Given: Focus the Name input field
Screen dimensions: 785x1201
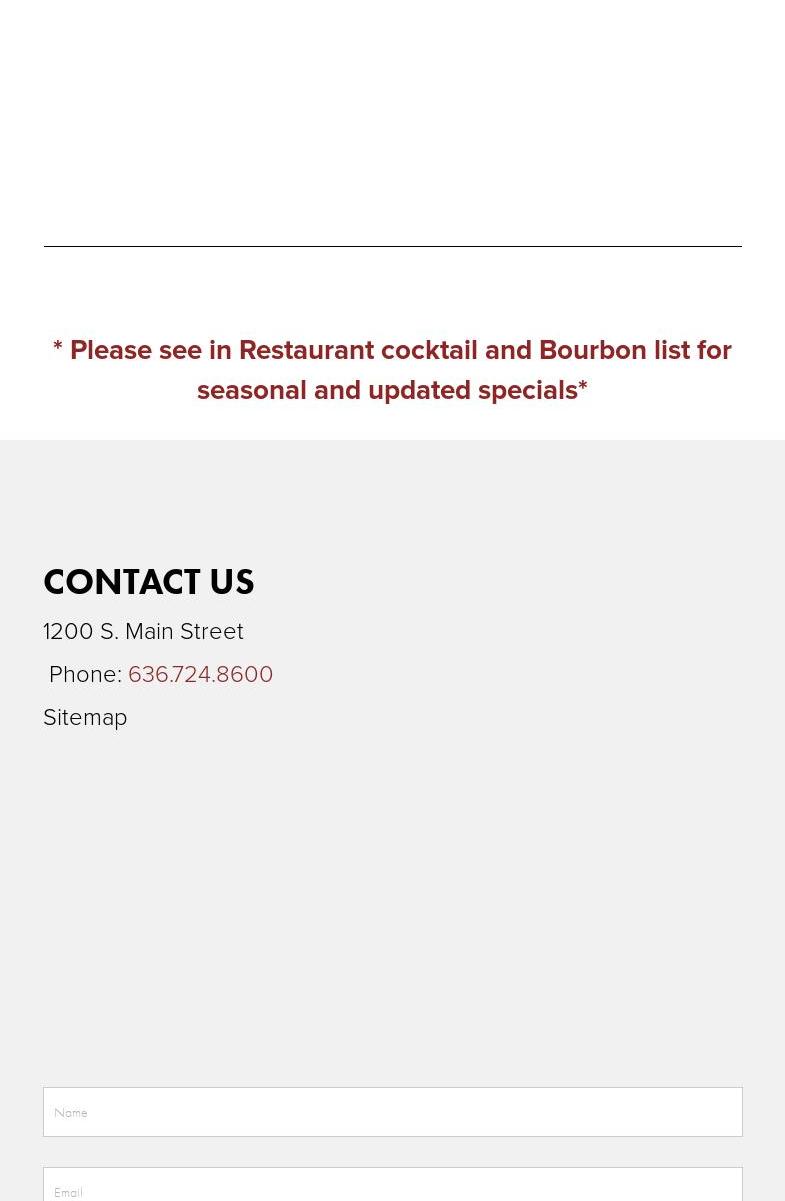Looking at the screenshot, I should (392, 1112).
